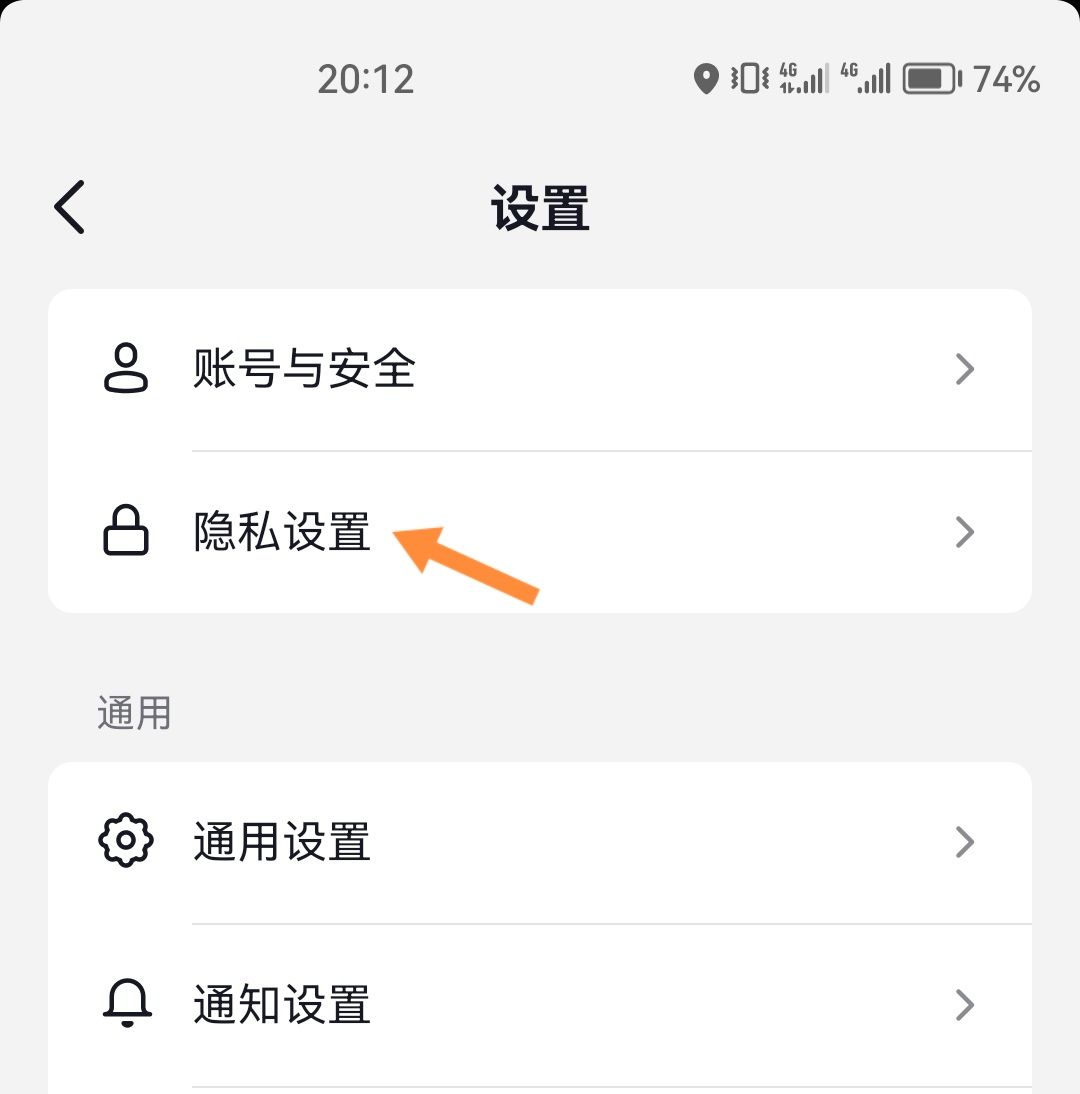Expand the 账号与安全 row chevron

coord(963,368)
